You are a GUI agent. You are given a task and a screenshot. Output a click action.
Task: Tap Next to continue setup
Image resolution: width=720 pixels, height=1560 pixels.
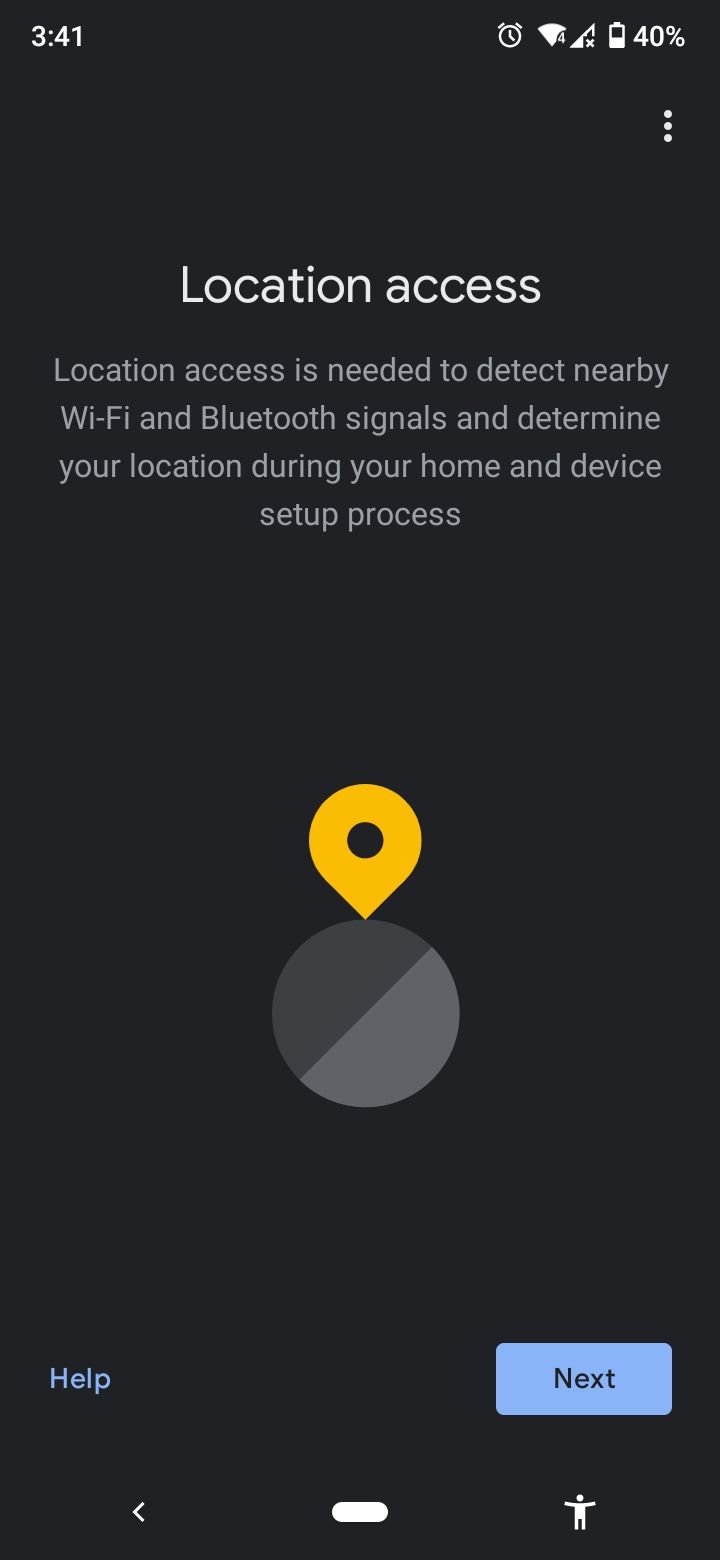583,1378
